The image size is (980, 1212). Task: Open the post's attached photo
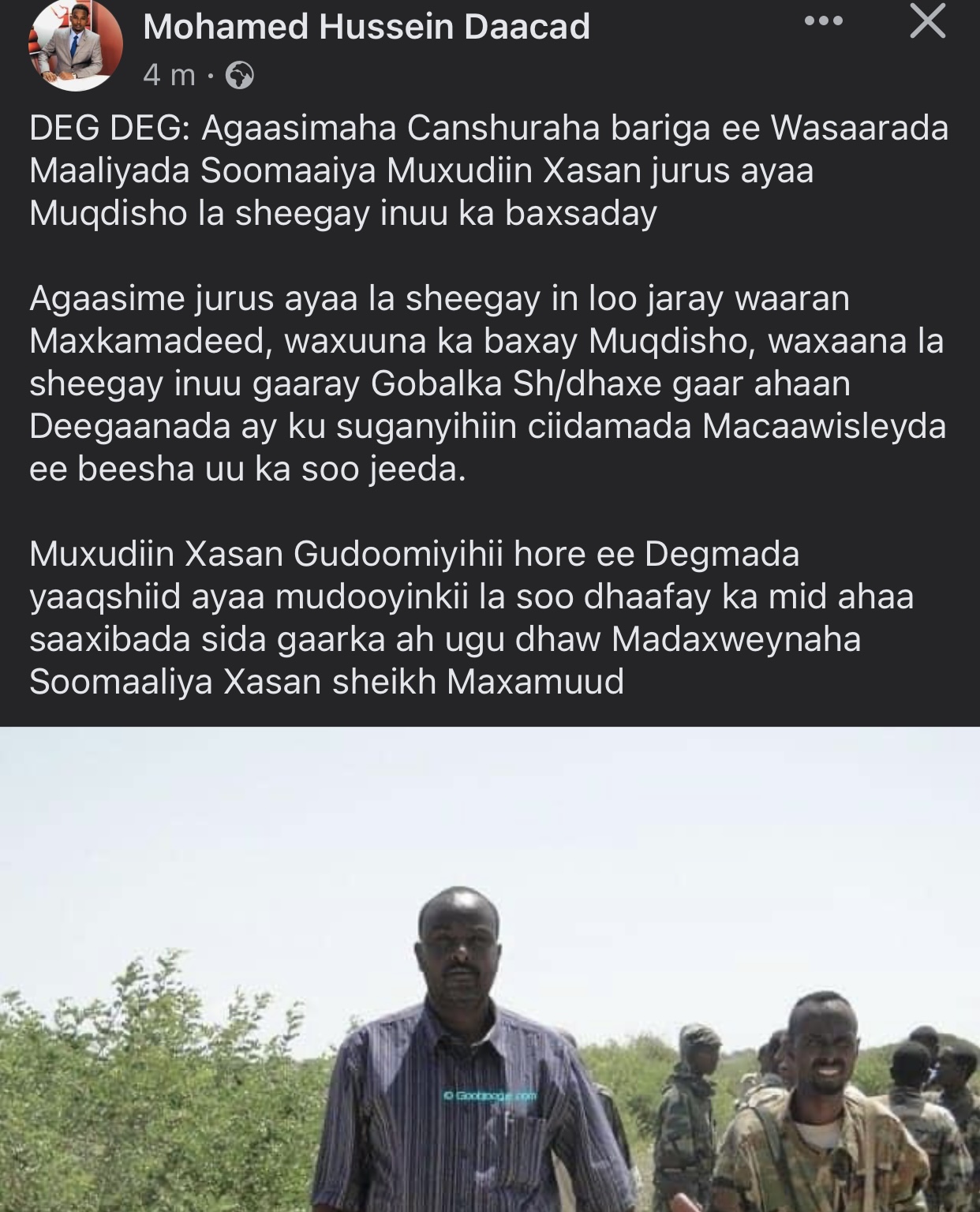tap(489, 969)
